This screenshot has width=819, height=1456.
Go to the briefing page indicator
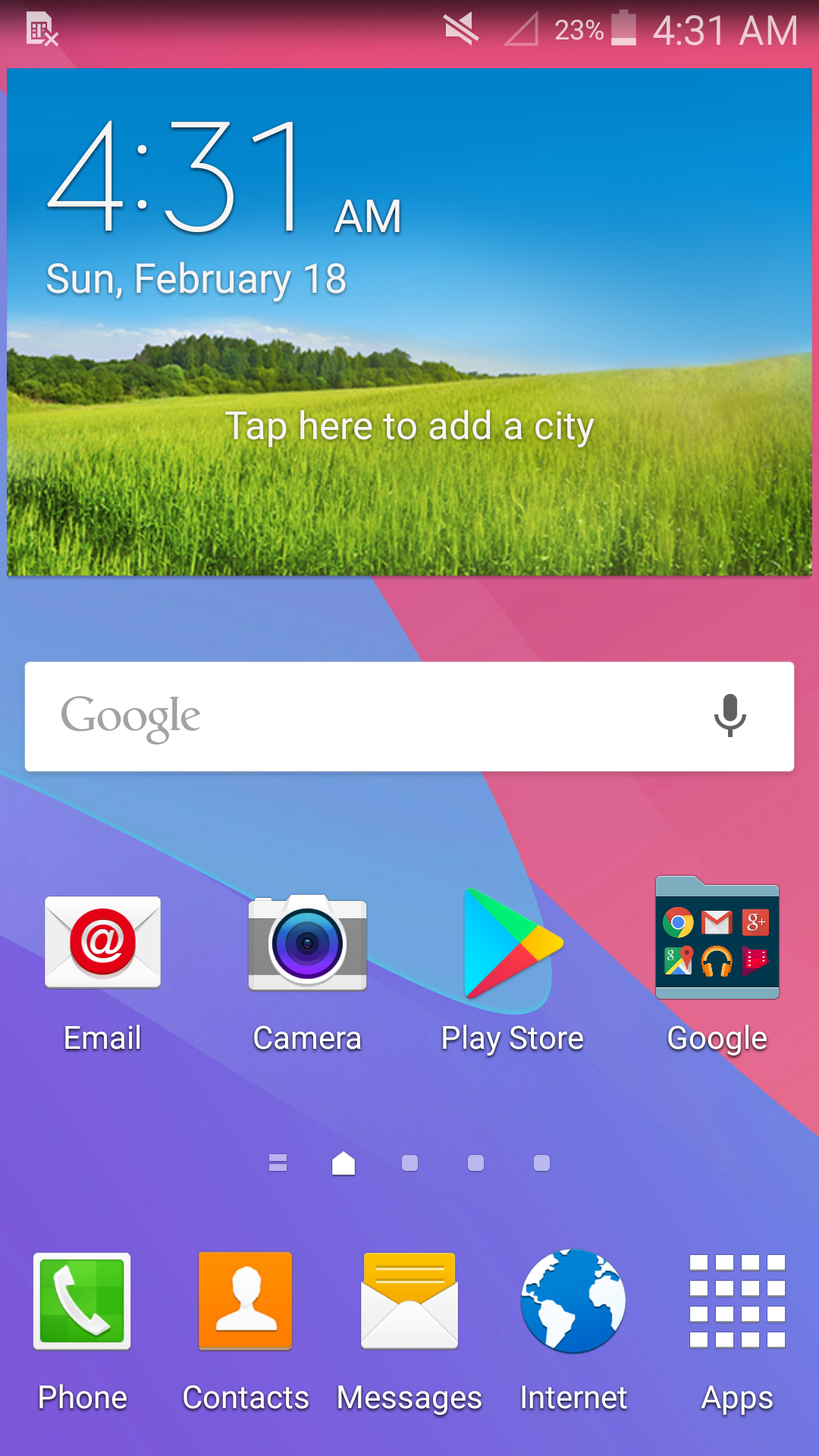point(278,1163)
